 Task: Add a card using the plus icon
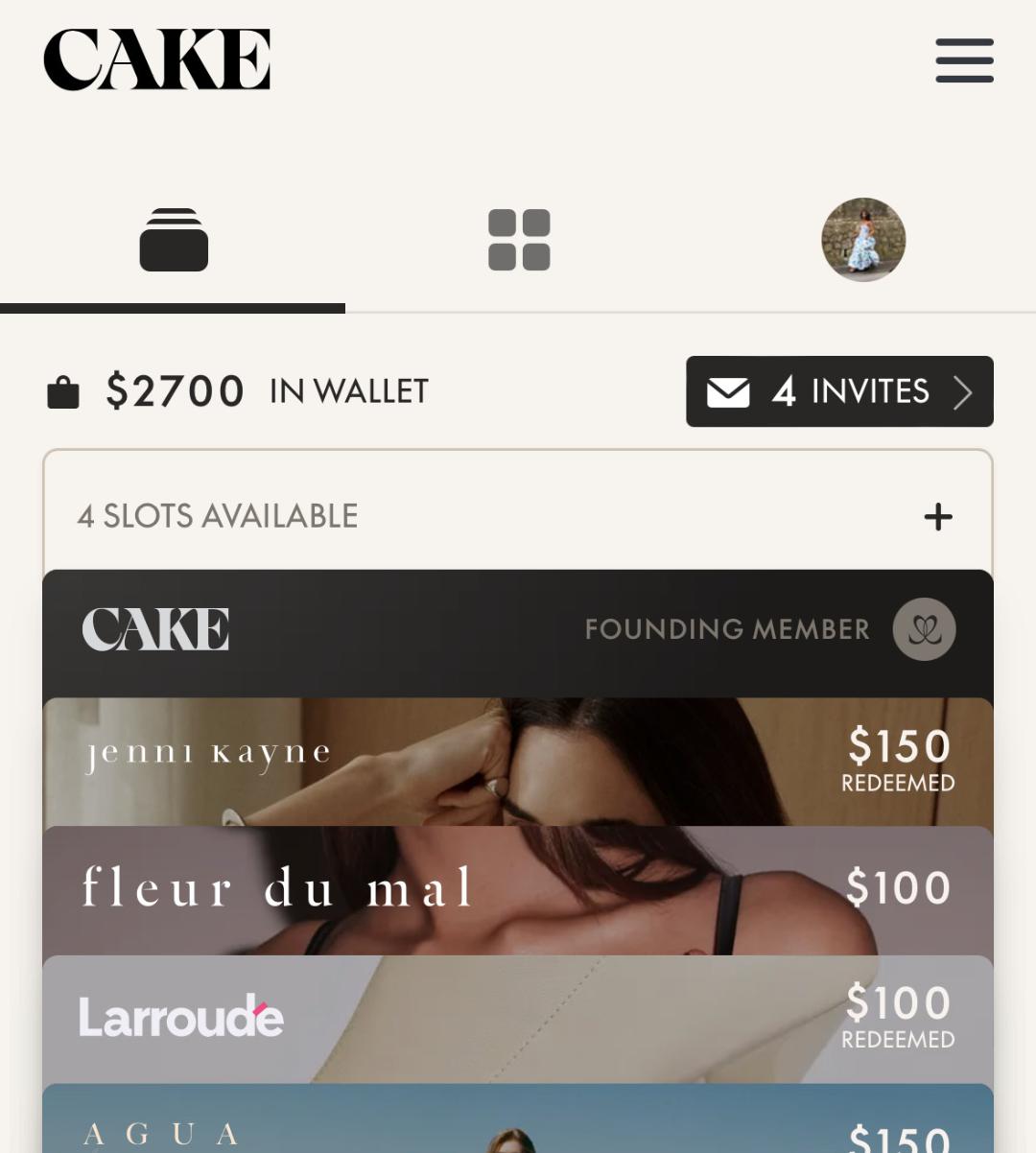point(937,517)
